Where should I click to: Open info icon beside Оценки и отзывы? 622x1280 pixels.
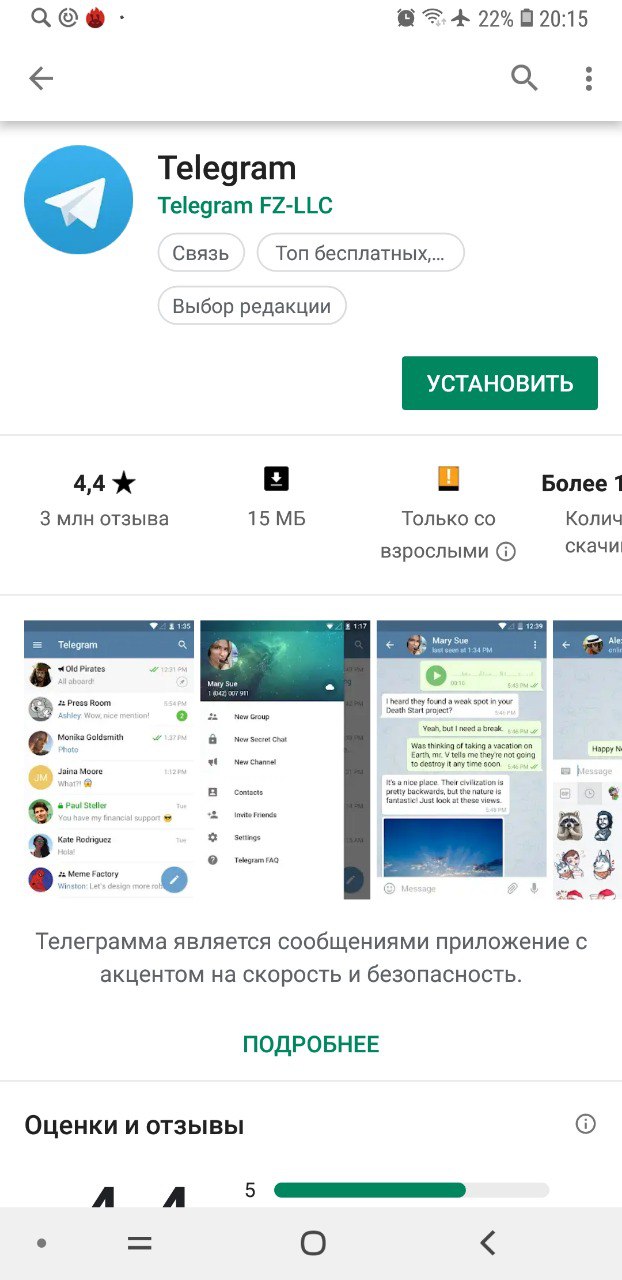(586, 1124)
